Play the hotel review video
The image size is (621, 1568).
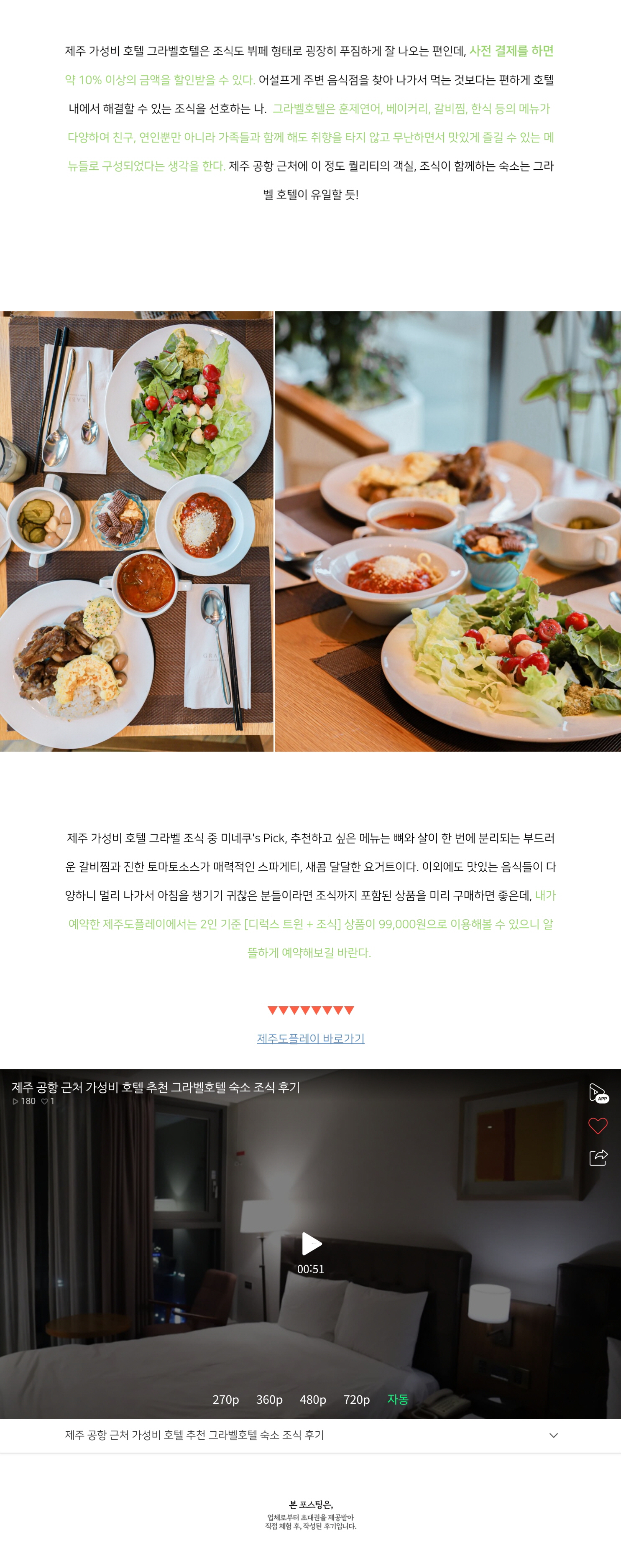[311, 1244]
